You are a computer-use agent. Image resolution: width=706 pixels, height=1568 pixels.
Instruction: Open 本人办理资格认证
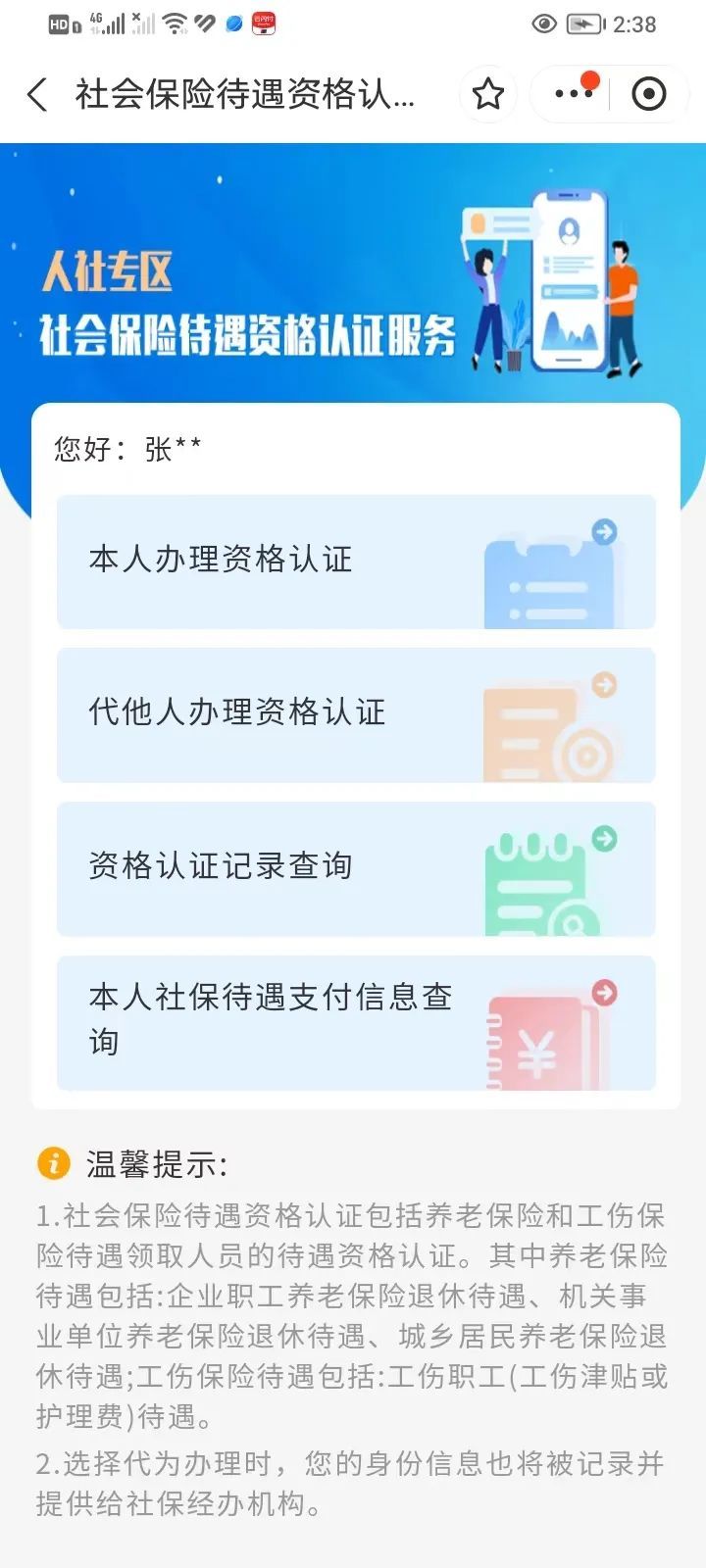tap(355, 562)
